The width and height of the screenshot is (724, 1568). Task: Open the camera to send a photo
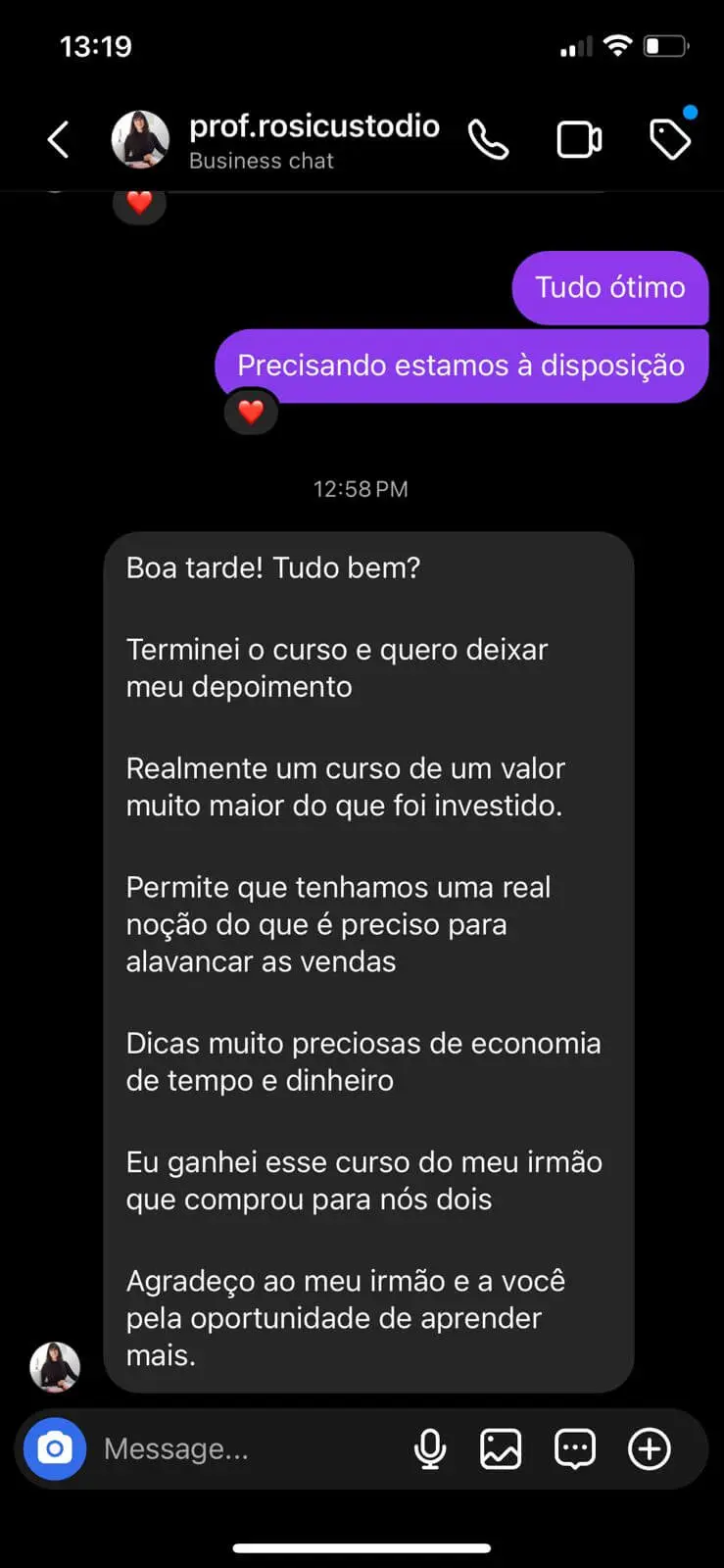(54, 1448)
